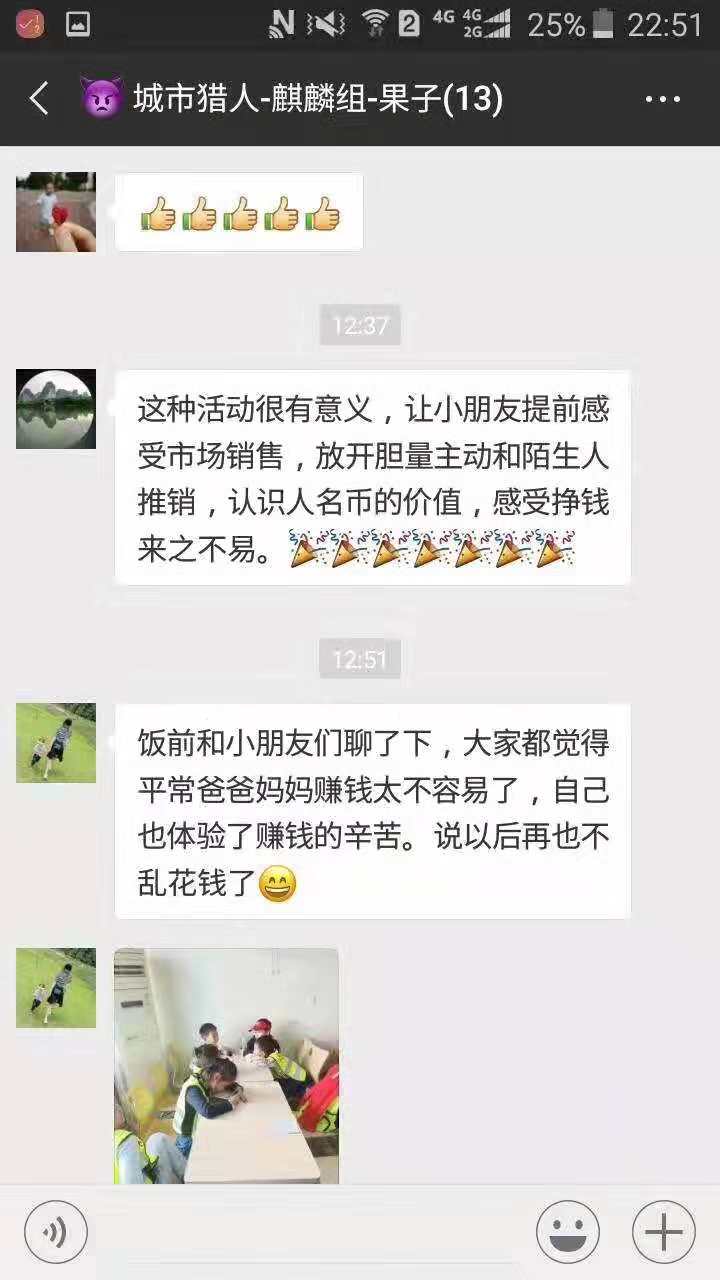
Task: View profile of the thumbs-up sender
Action: tap(56, 211)
